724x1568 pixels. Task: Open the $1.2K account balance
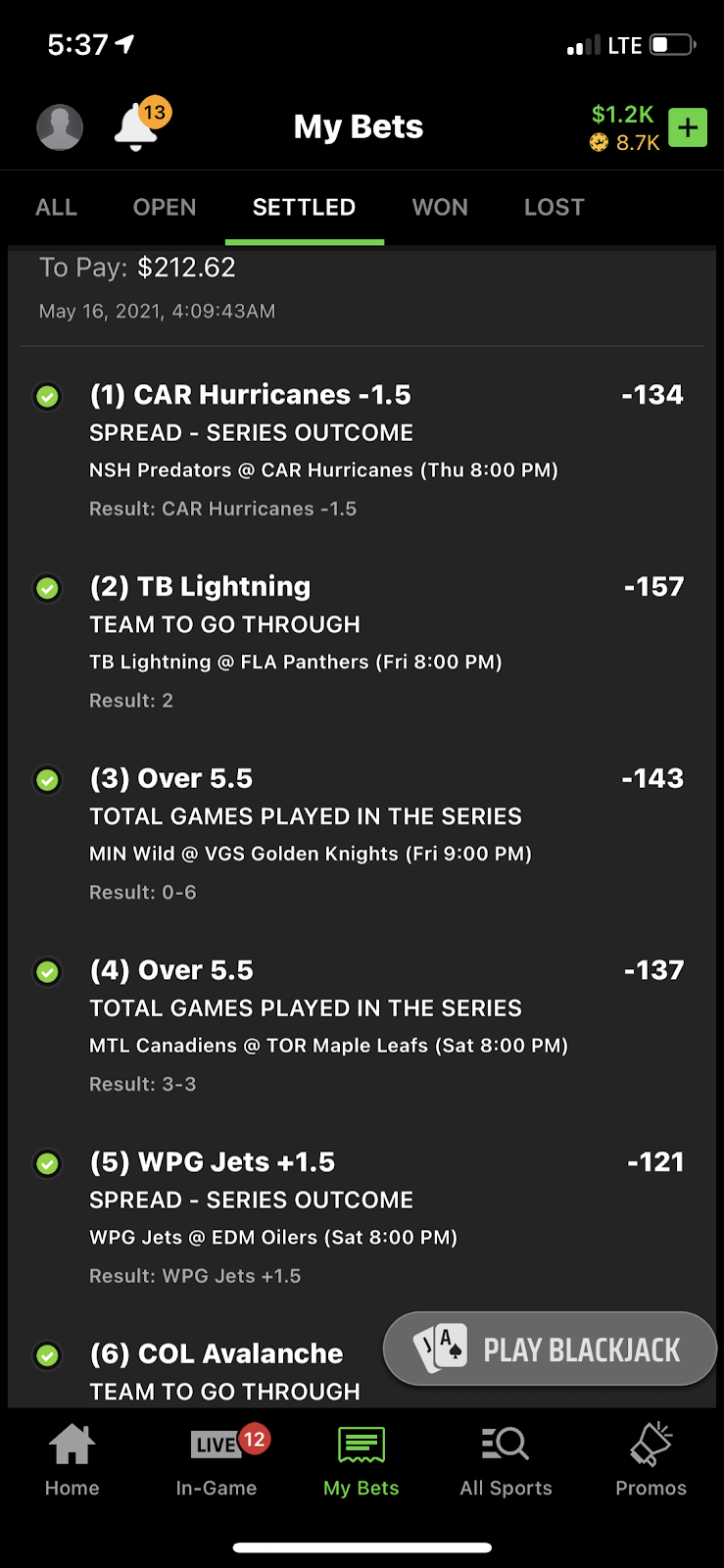[x=622, y=115]
